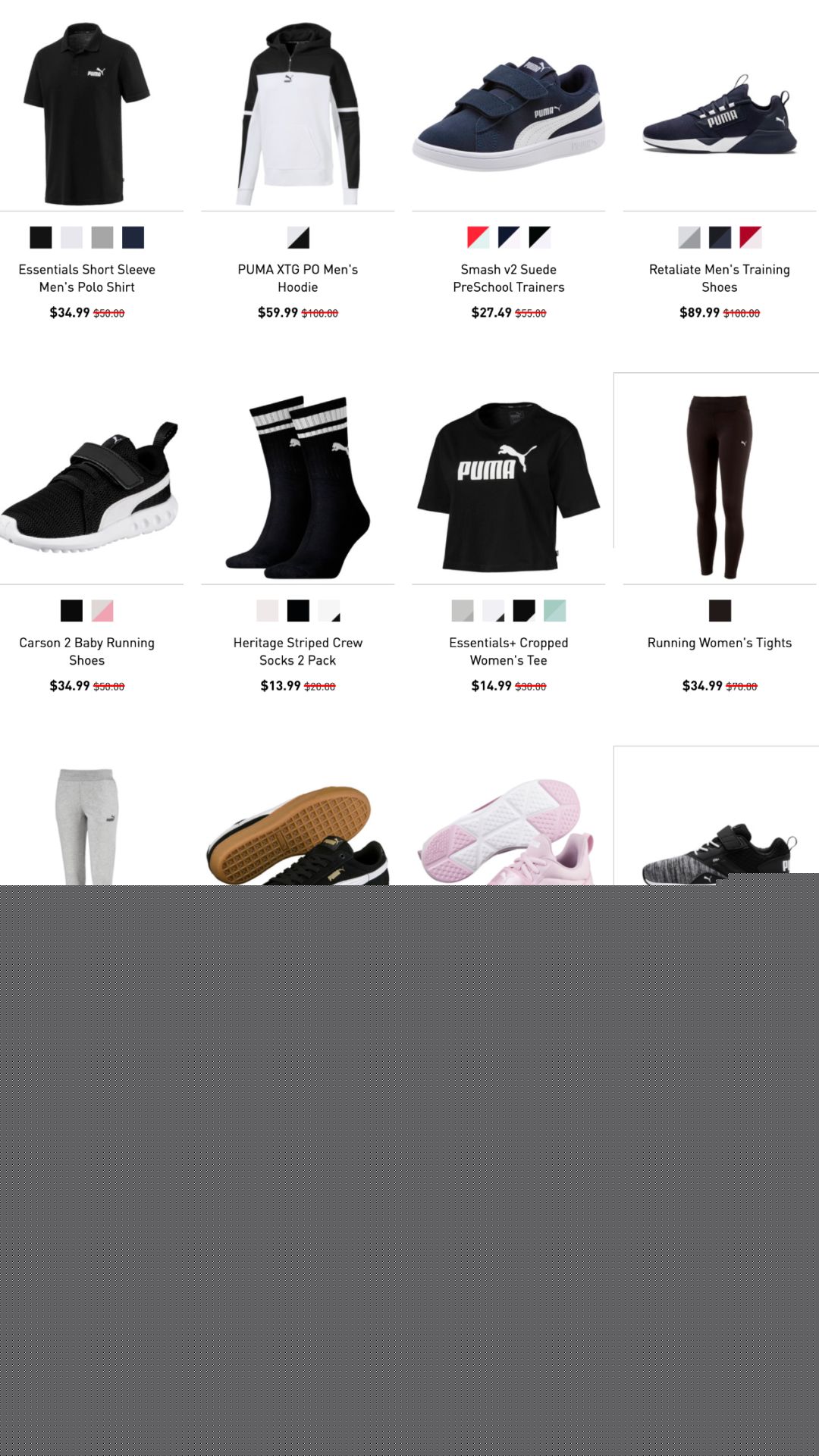This screenshot has height=1456, width=819.
Task: Select black swatch for Heritage Crew Socks
Action: pyautogui.click(x=298, y=611)
